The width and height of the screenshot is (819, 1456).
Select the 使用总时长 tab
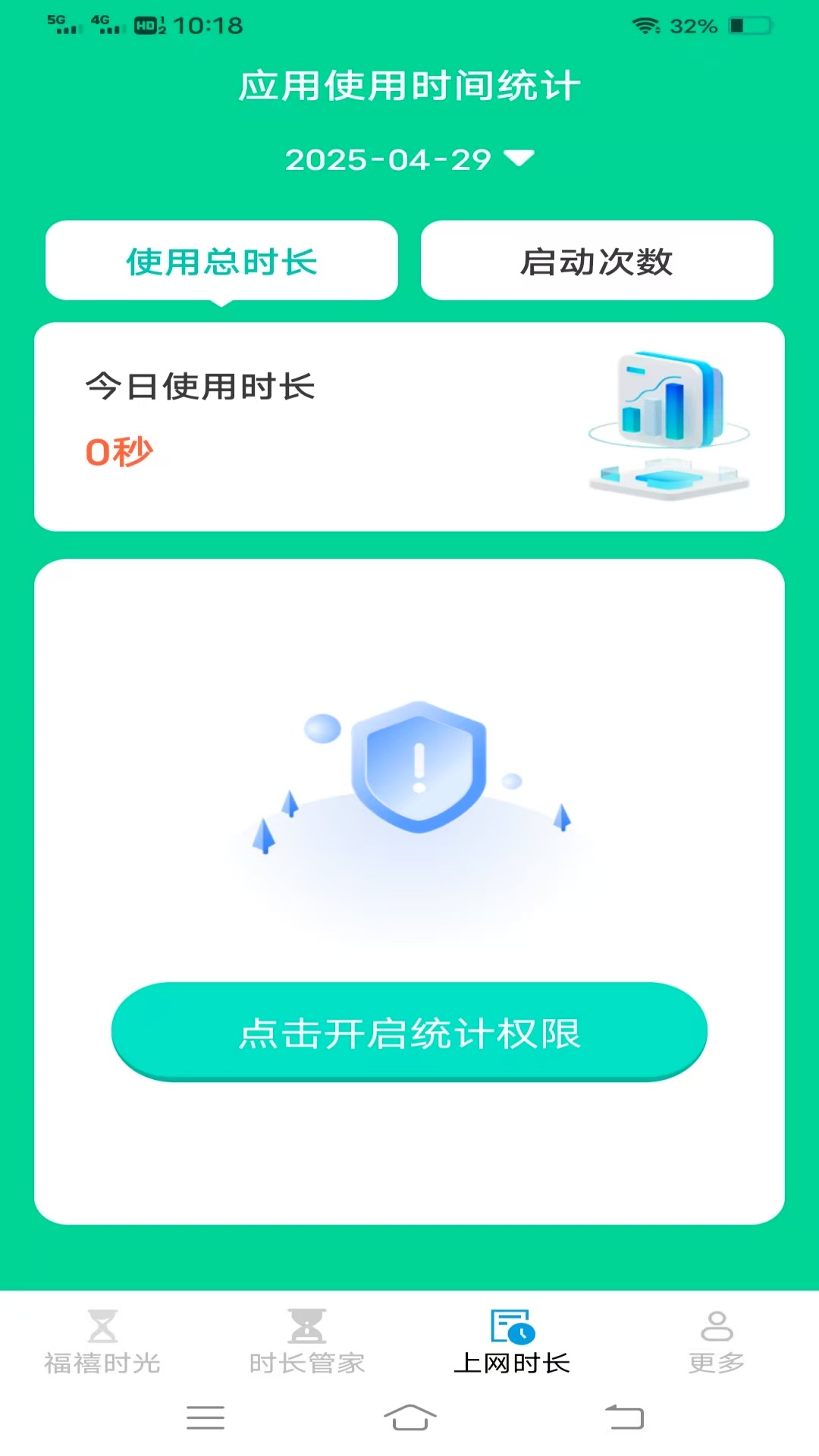(x=221, y=261)
